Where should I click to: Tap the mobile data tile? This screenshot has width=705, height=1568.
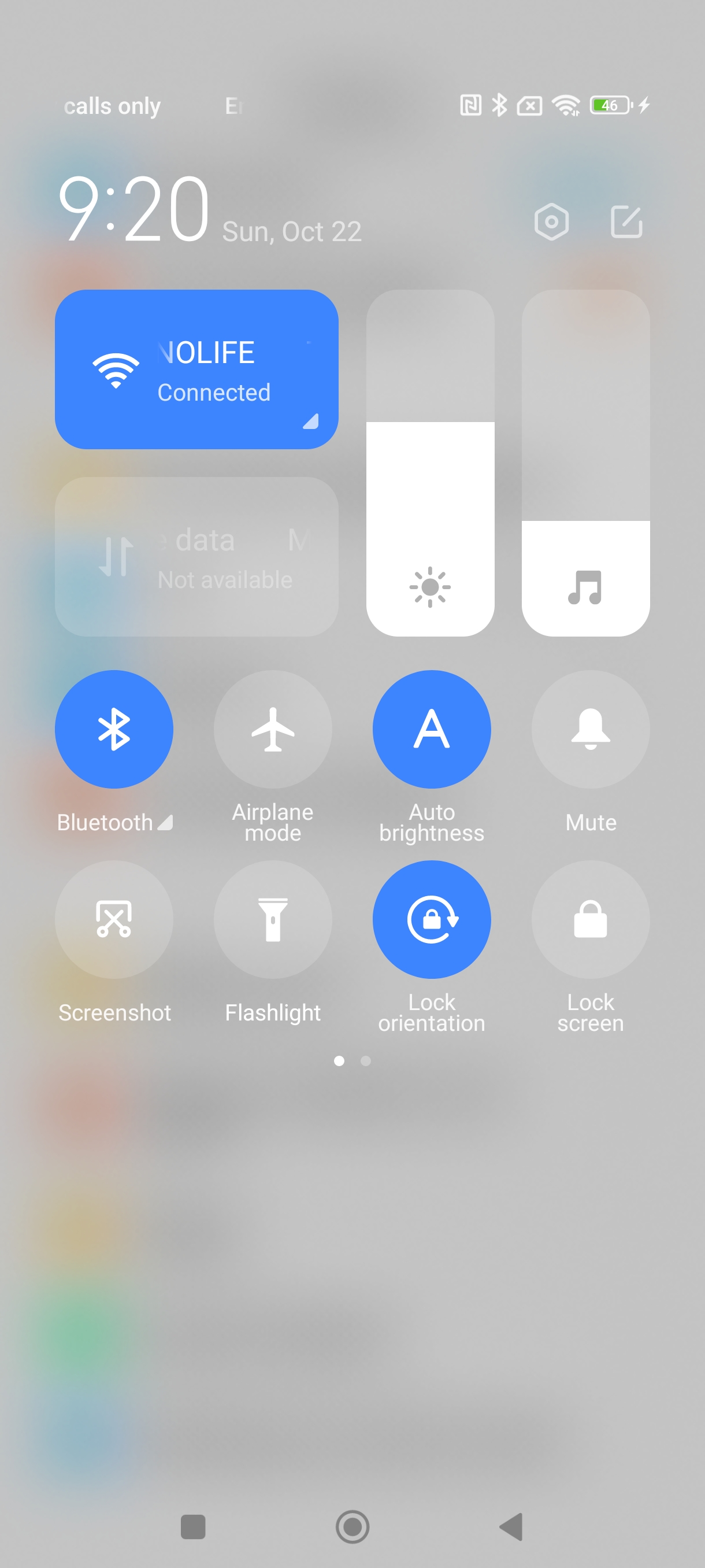pos(196,556)
